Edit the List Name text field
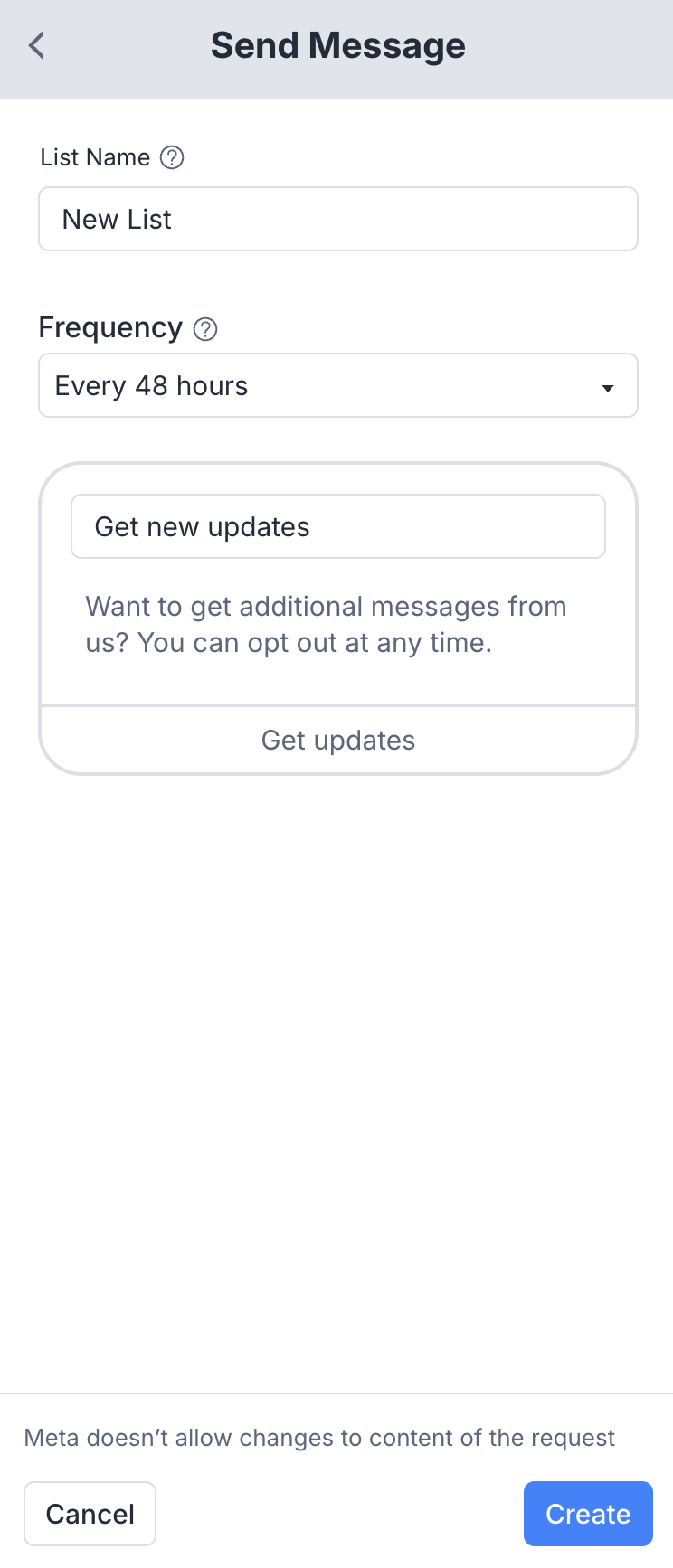 coord(337,219)
